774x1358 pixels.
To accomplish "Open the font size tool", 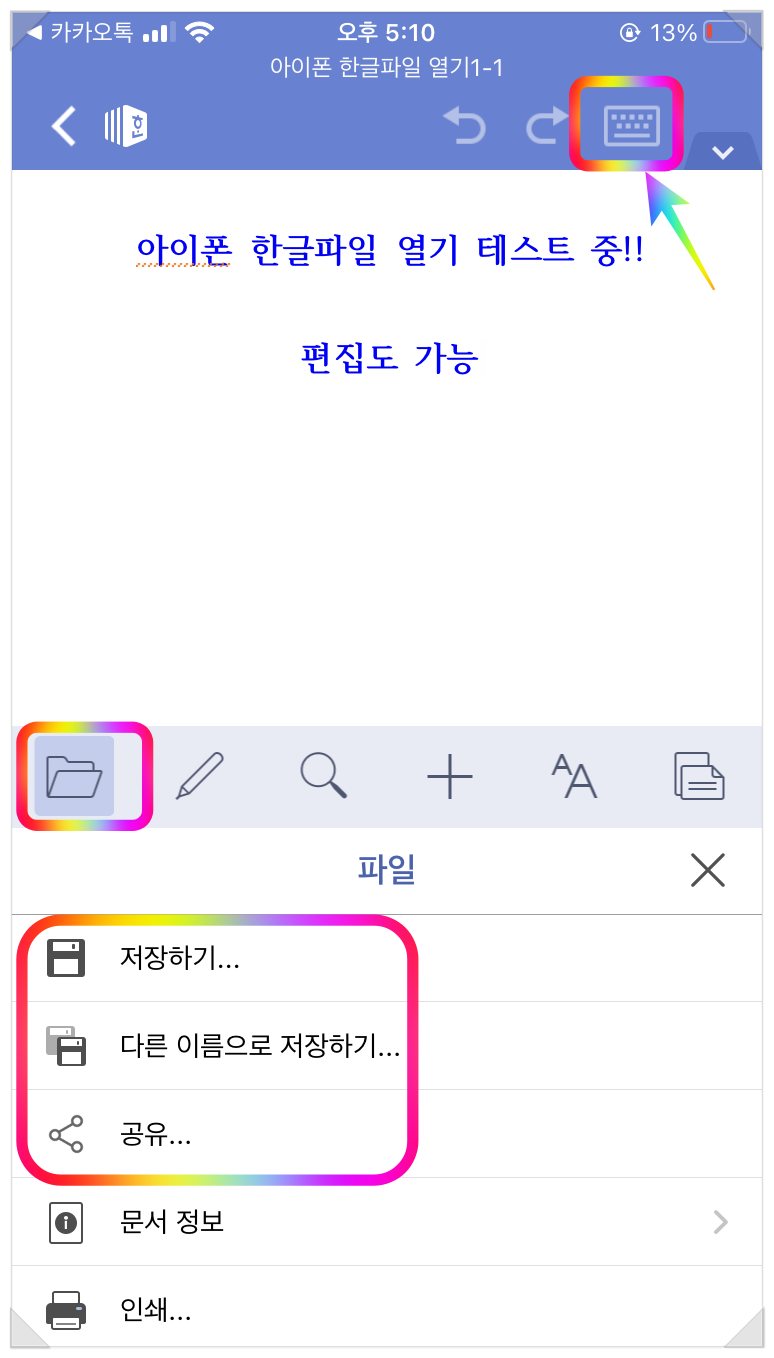I will [x=574, y=775].
